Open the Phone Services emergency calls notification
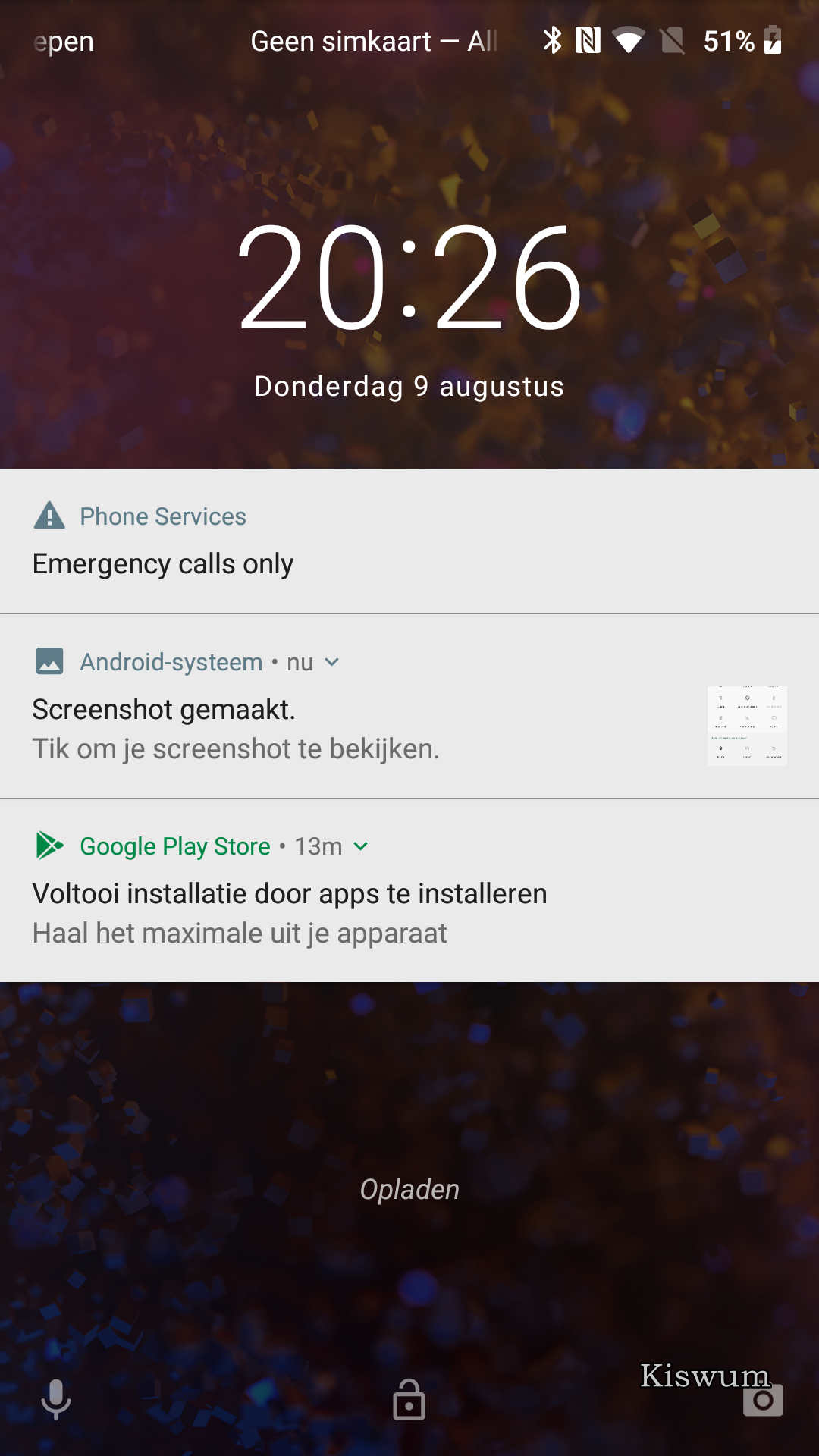819x1456 pixels. (x=409, y=541)
